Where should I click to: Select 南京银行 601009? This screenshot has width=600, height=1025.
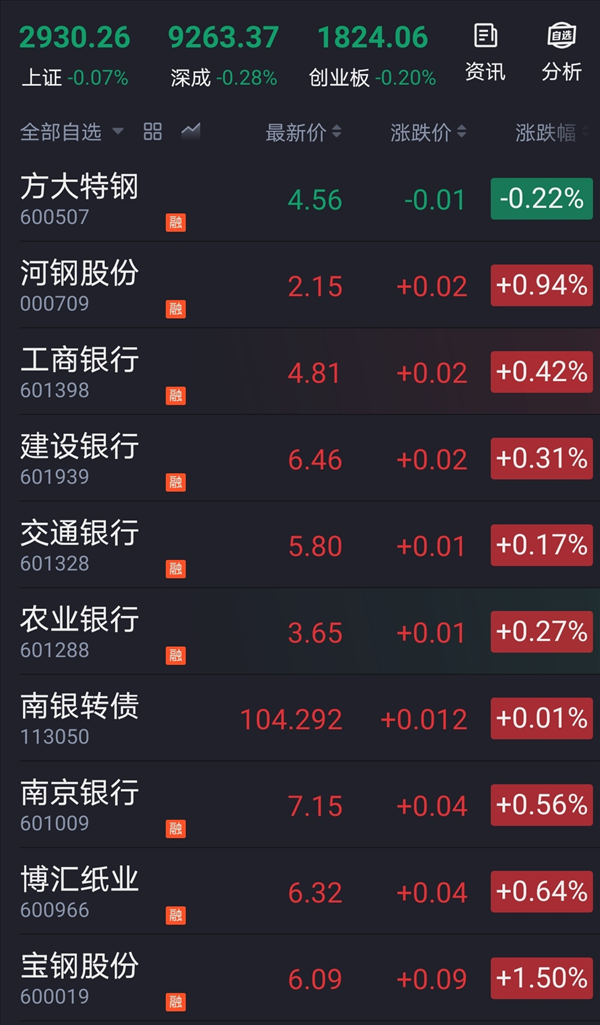click(300, 805)
